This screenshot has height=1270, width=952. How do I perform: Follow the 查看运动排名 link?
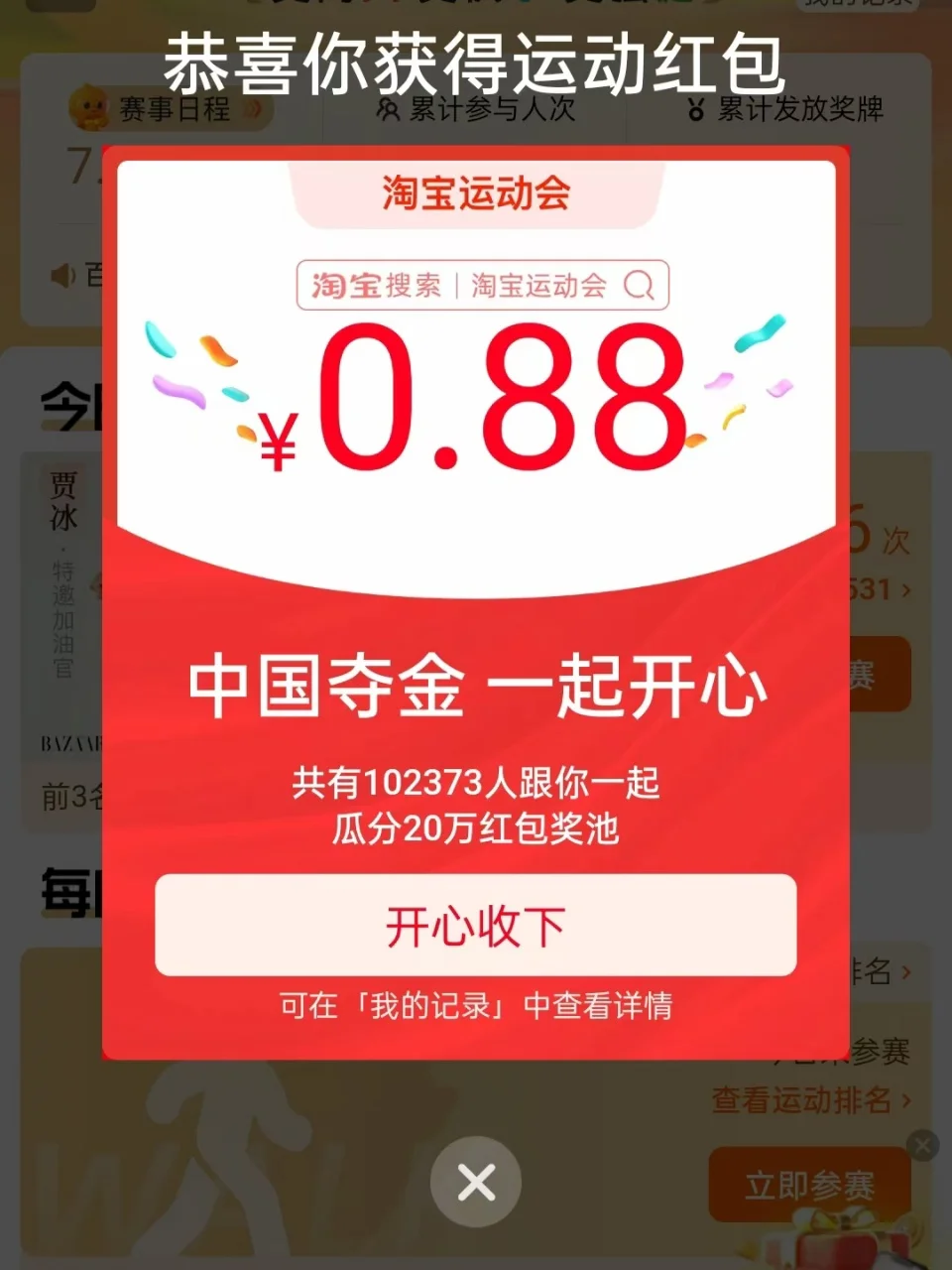(x=803, y=1101)
